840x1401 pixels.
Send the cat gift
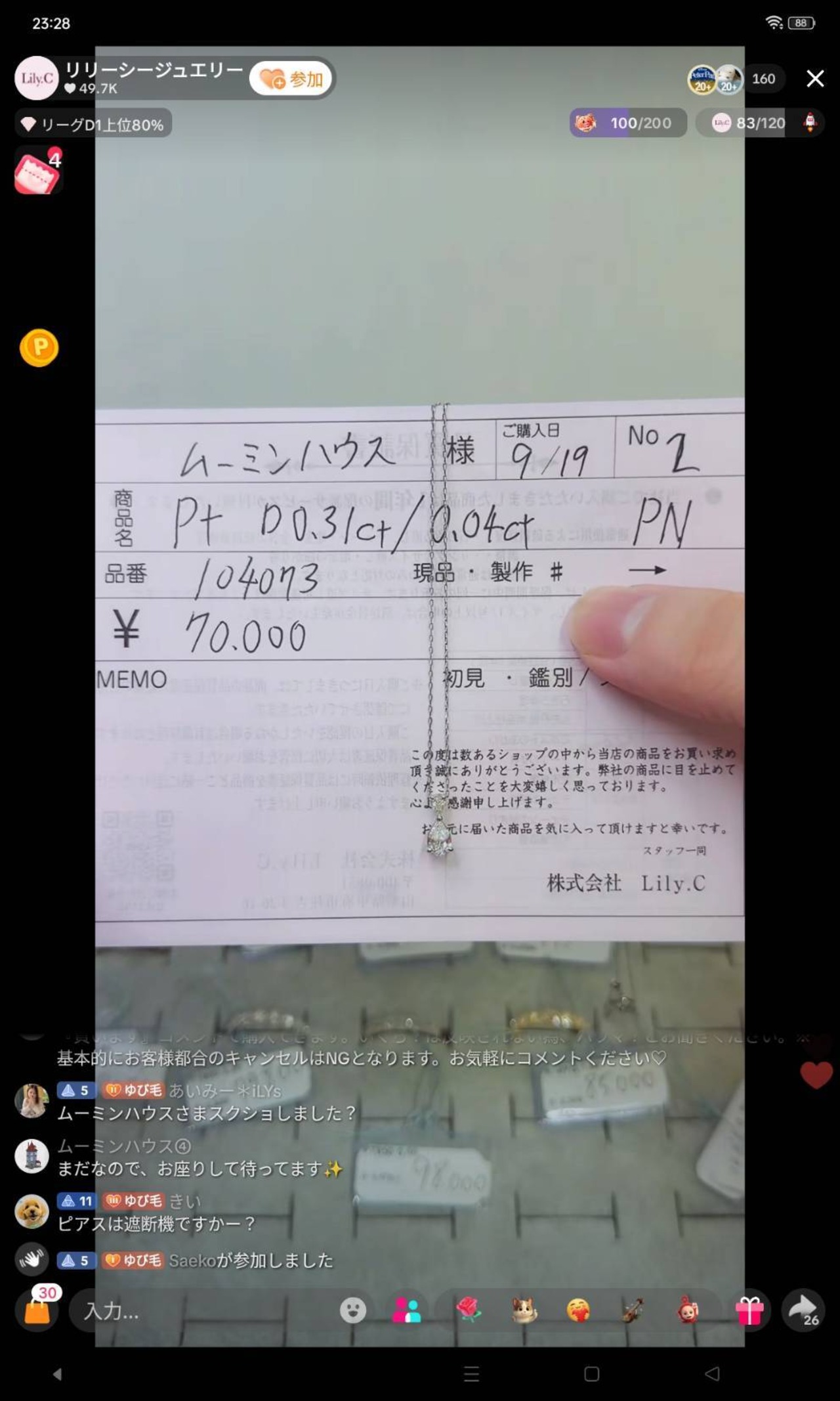(x=524, y=1310)
